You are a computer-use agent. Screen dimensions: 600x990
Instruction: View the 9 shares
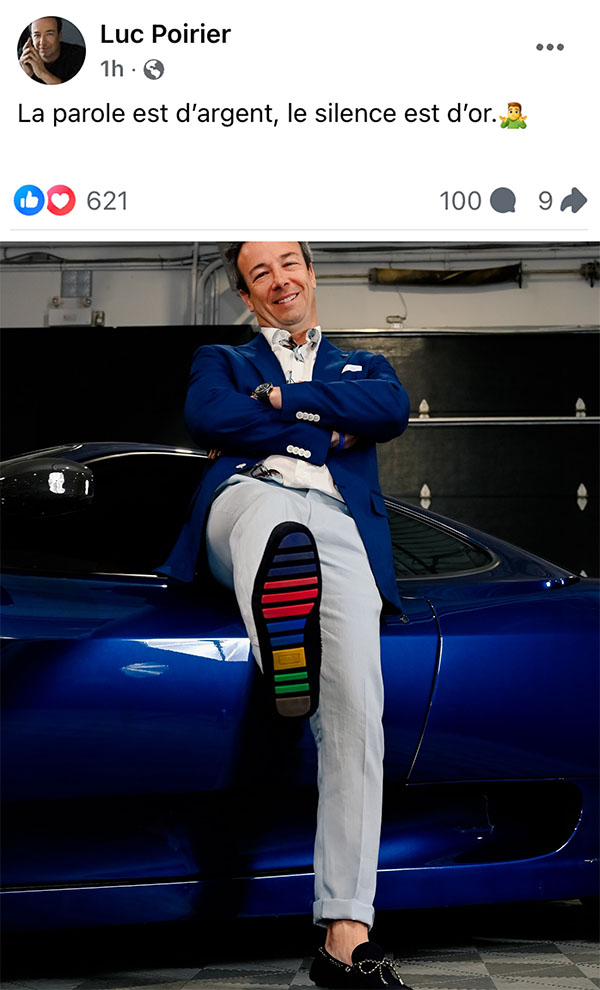[562, 201]
